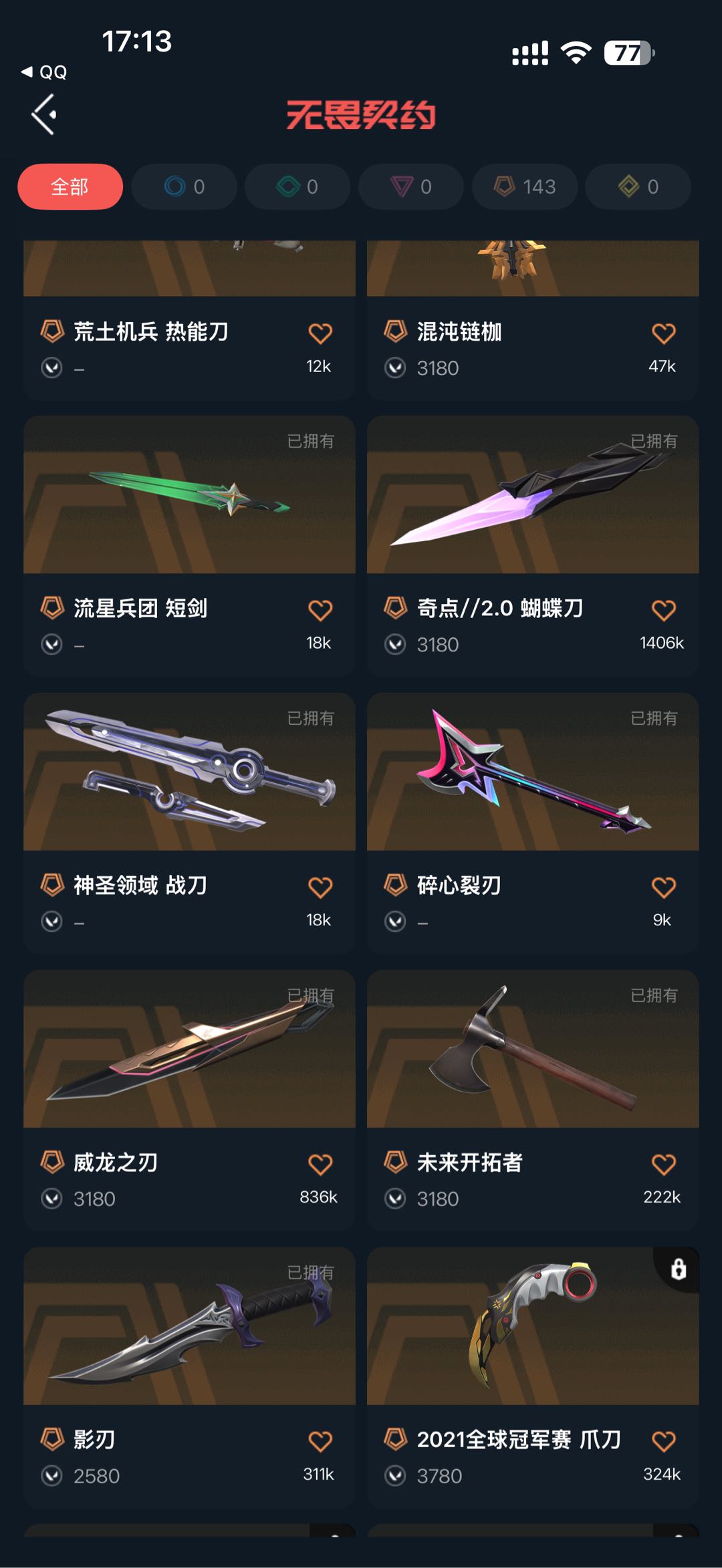Open the 奇点//2.0 蝴蝶刀 card
Image resolution: width=722 pixels, height=1568 pixels.
coord(533,546)
